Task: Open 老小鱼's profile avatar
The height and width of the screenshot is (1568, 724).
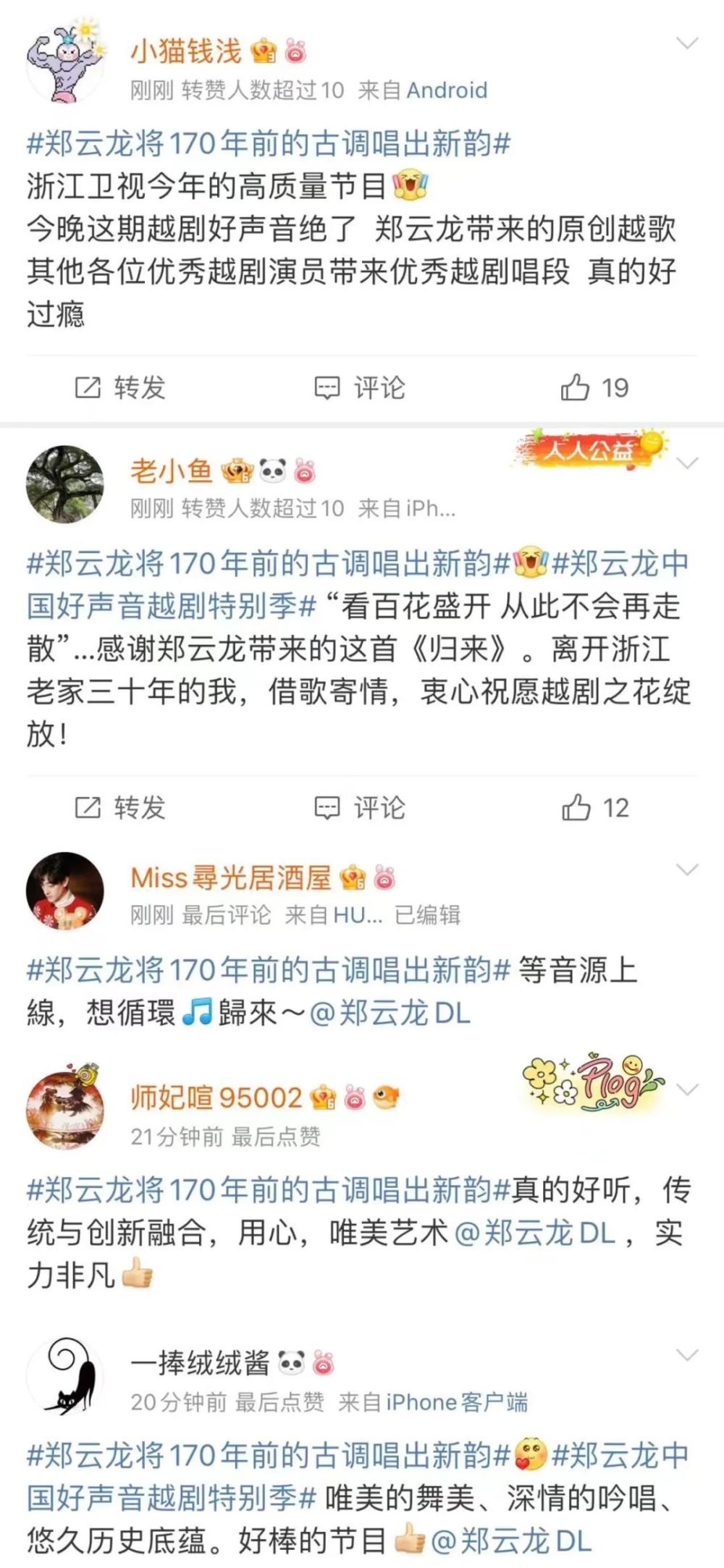Action: click(65, 484)
